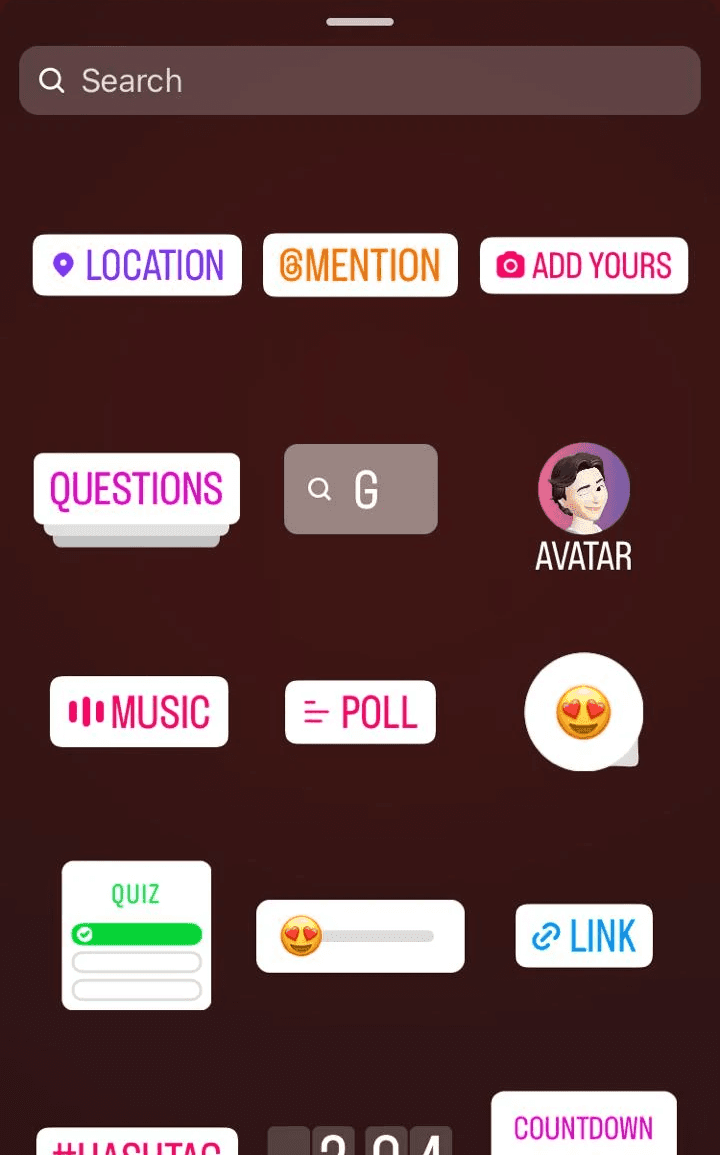This screenshot has height=1155, width=720.
Task: Add a Music sticker
Action: point(139,712)
